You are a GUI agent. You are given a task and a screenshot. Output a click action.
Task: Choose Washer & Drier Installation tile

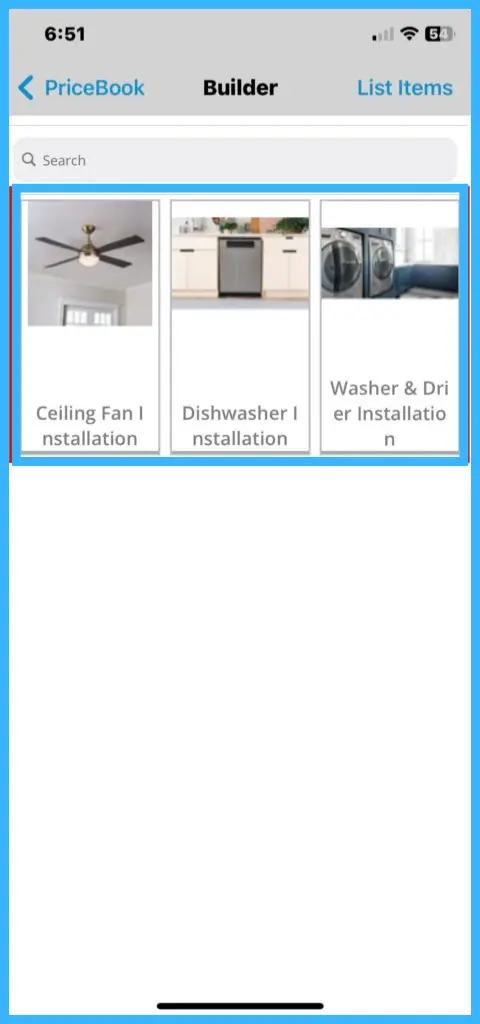pos(390,326)
